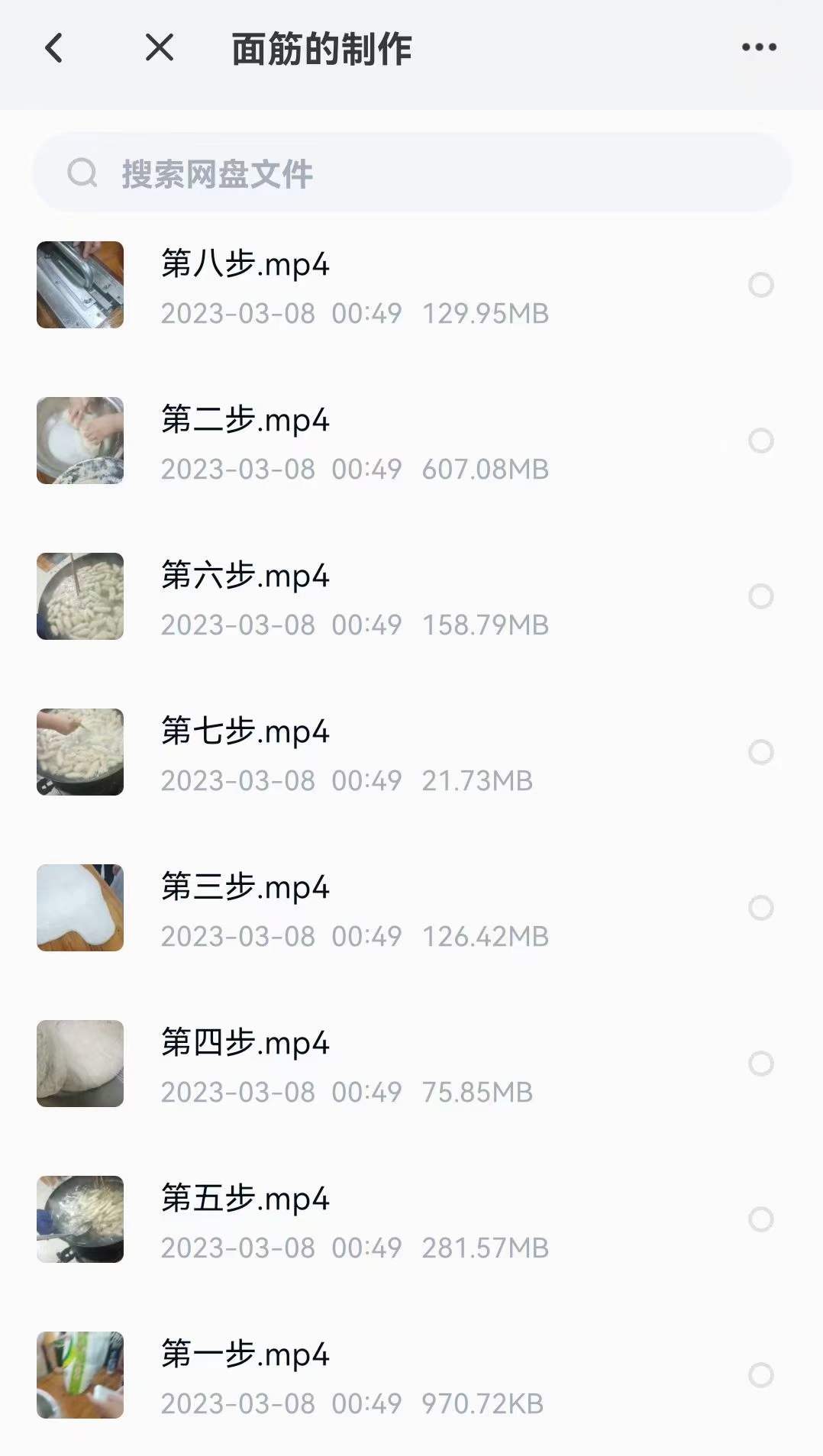Open 第五步.mp4 by its file name
Screen dimensions: 823x1456
(244, 1199)
